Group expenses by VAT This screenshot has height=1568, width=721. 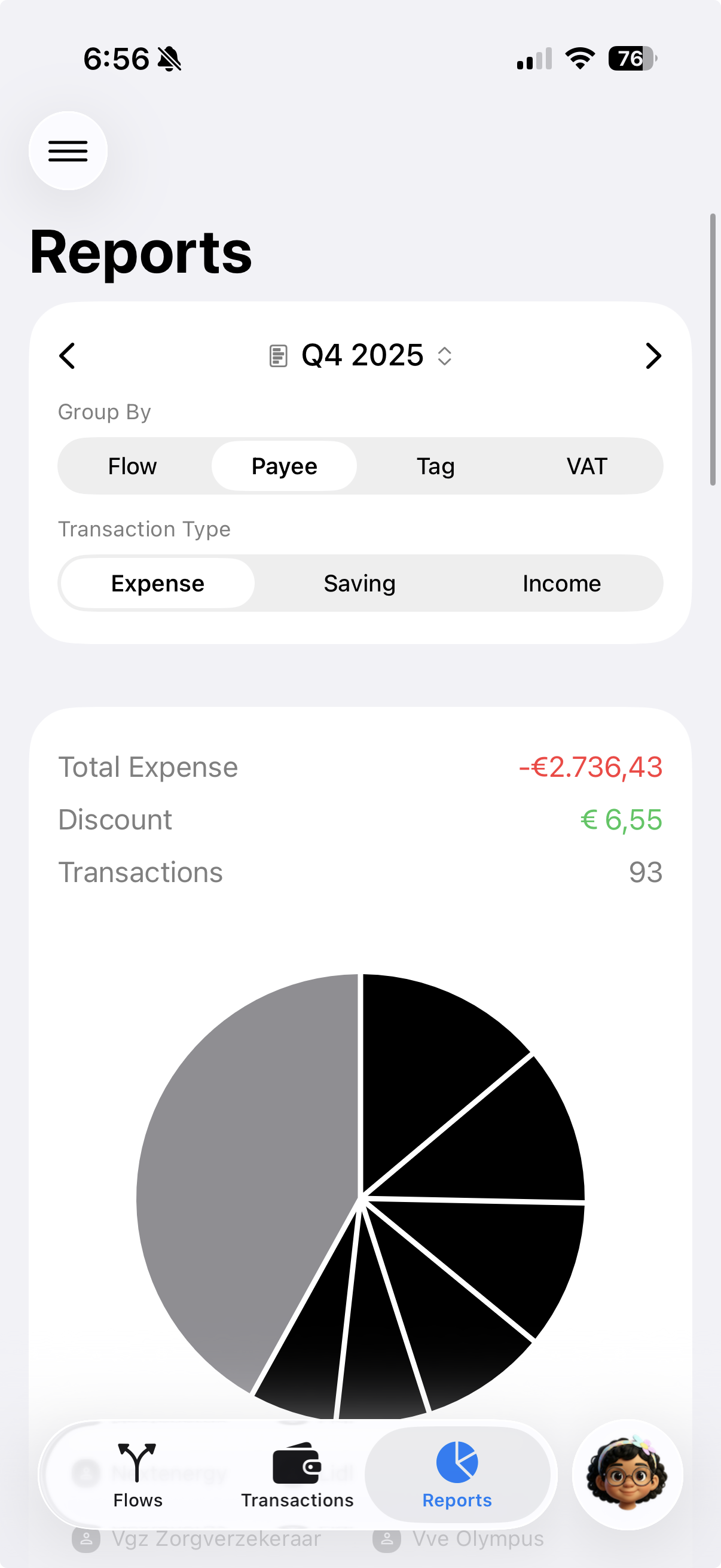[586, 466]
